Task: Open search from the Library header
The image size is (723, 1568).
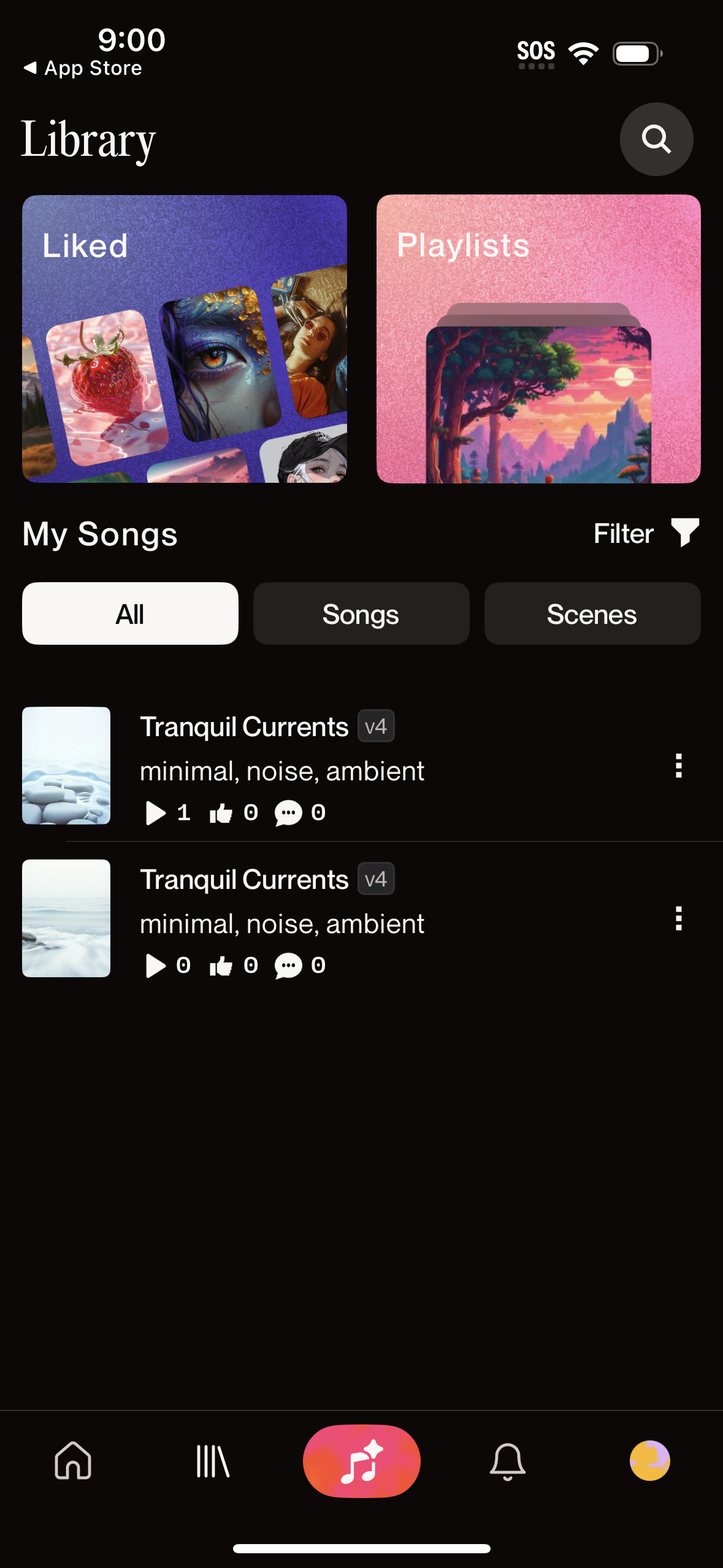Action: [656, 139]
